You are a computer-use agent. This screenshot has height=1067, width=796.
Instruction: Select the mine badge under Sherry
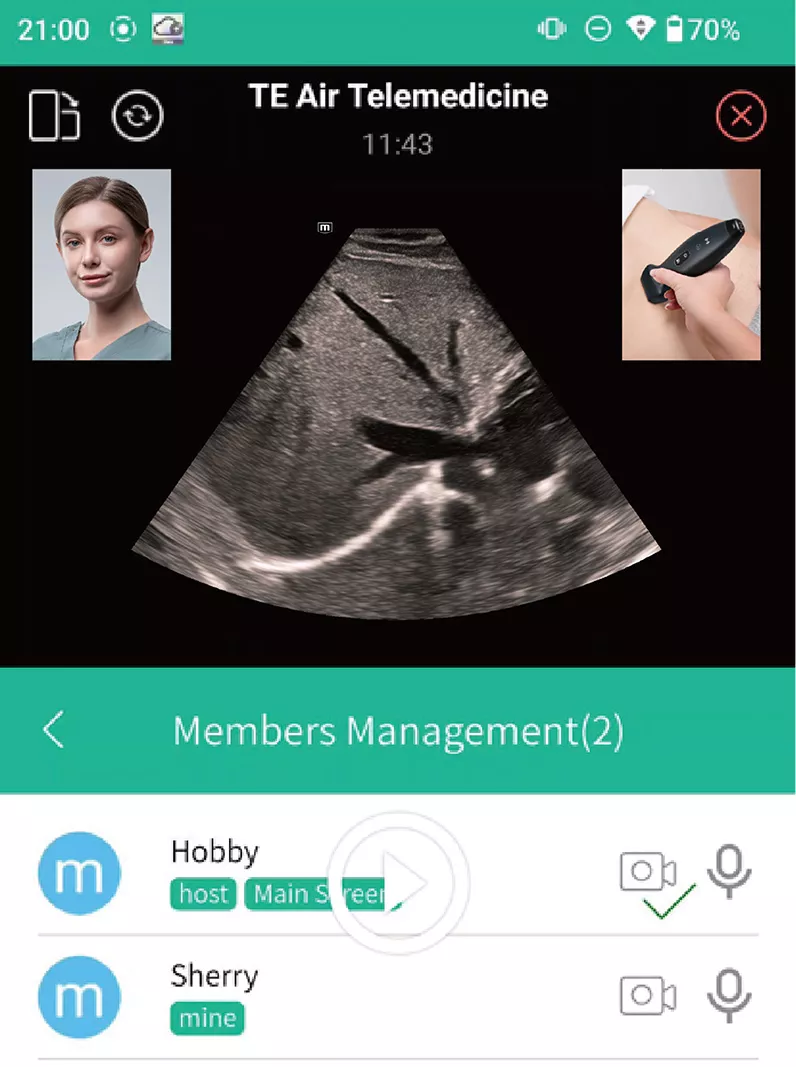pyautogui.click(x=206, y=1018)
